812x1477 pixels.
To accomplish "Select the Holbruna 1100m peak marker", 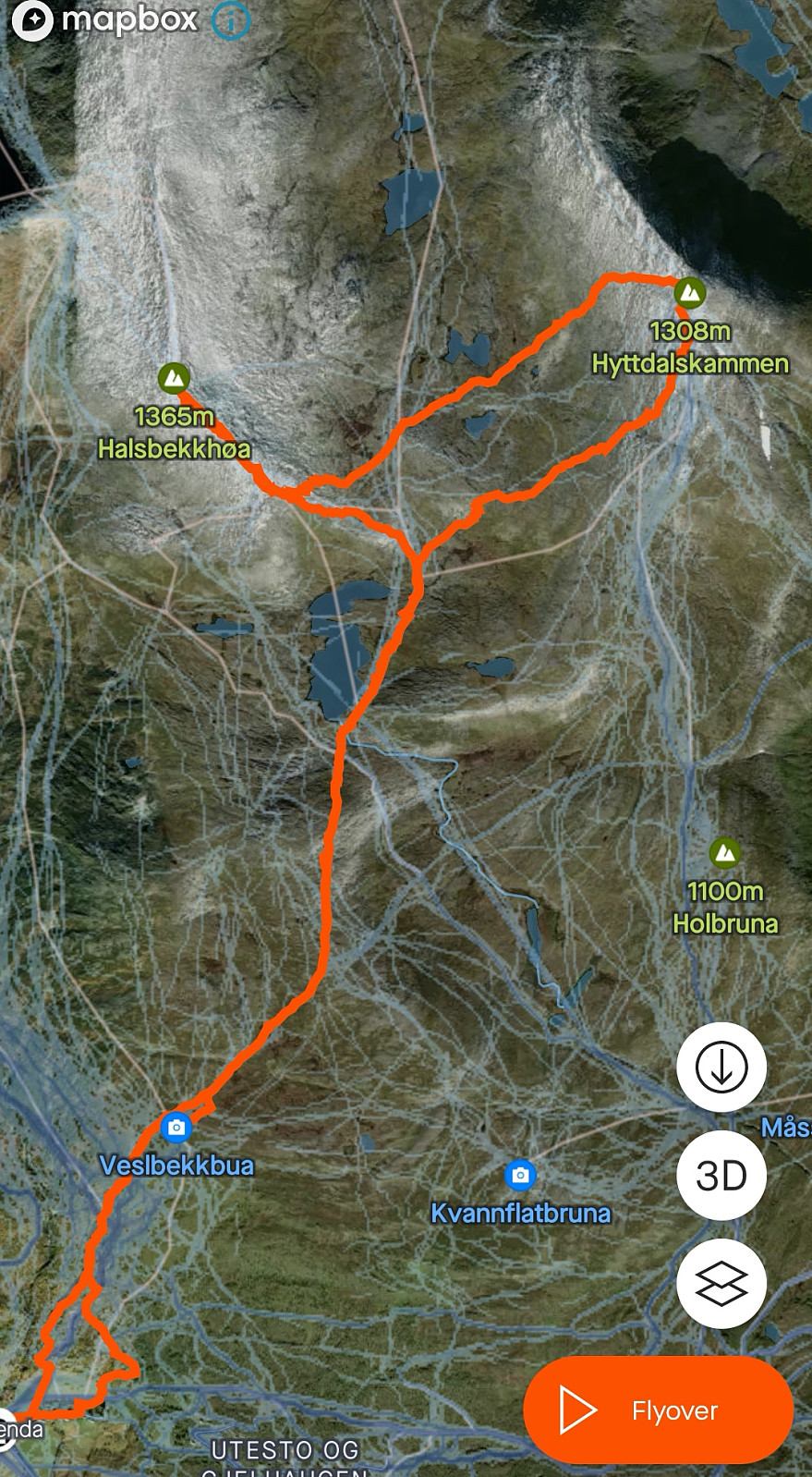I will tap(725, 852).
